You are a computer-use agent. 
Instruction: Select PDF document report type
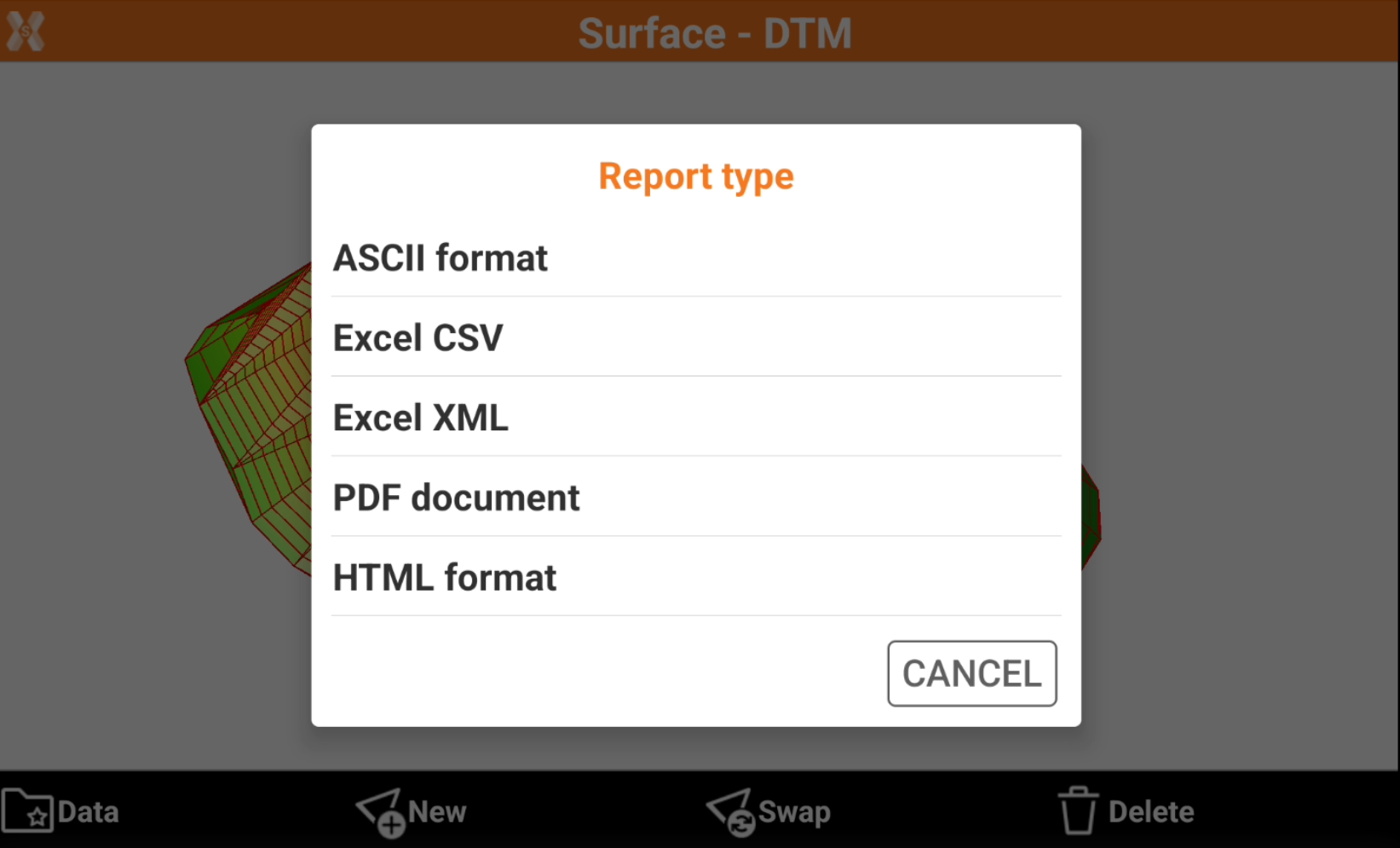(x=695, y=498)
